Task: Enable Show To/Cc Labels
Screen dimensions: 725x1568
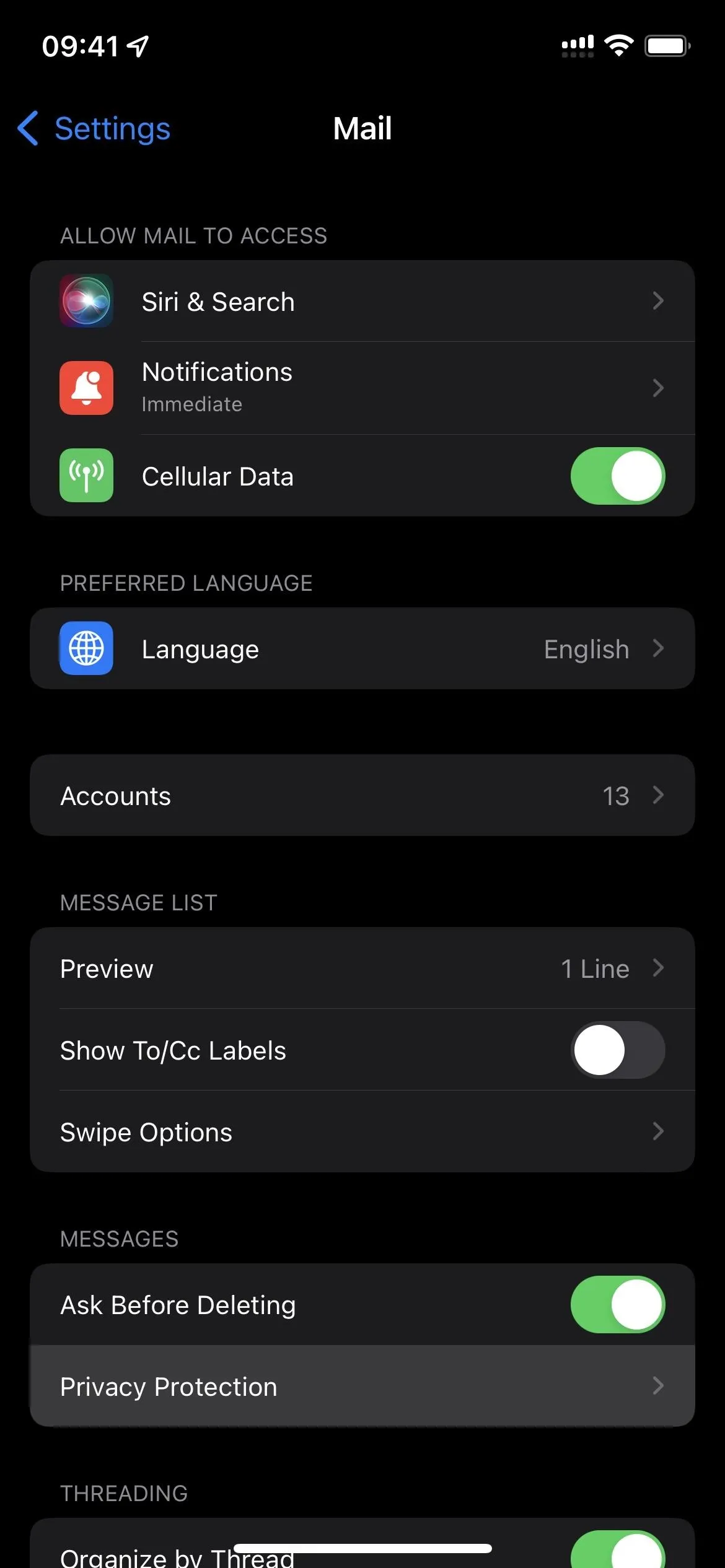Action: [617, 1050]
